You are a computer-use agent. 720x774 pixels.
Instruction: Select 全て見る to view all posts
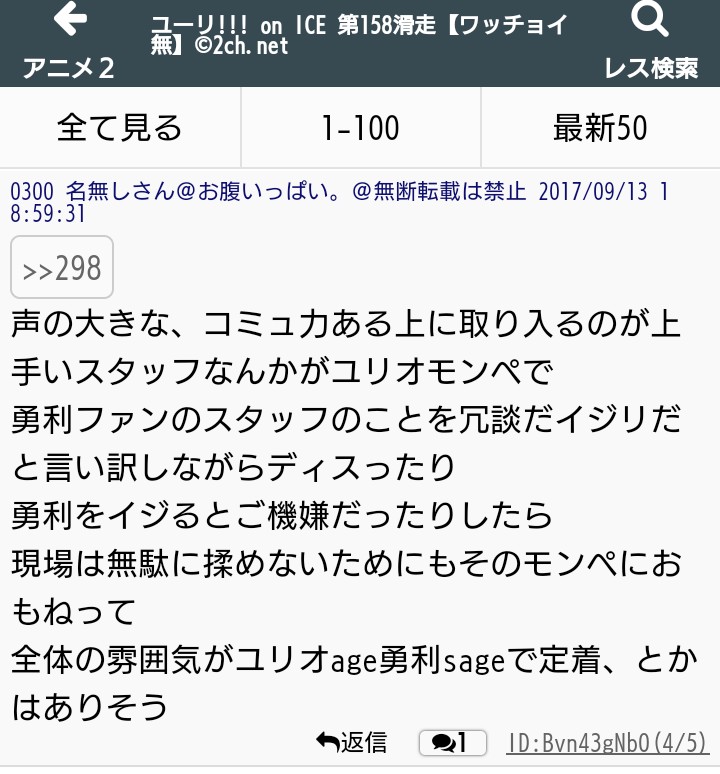tap(120, 128)
